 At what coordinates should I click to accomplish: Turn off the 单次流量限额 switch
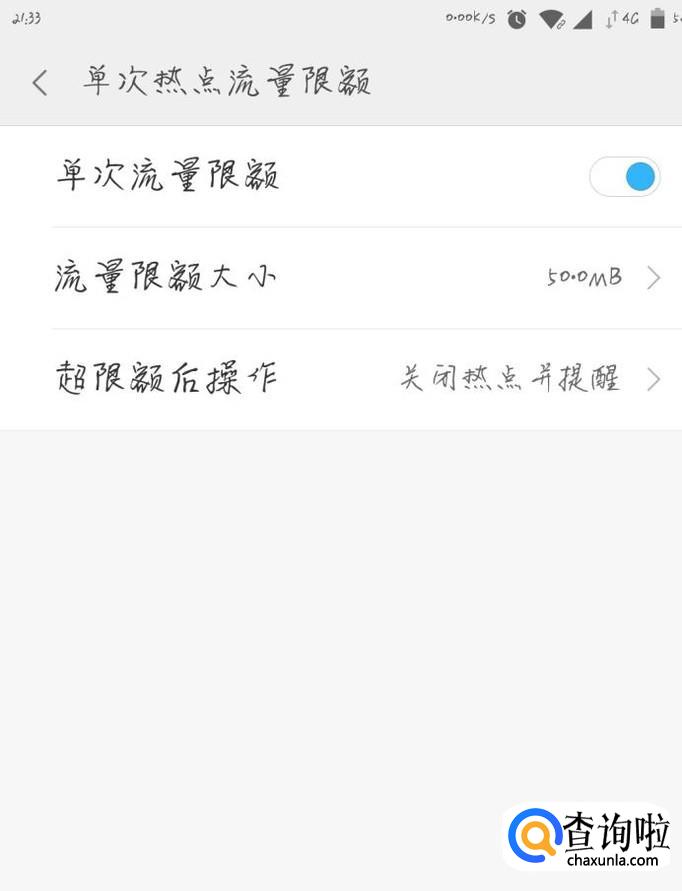point(625,177)
